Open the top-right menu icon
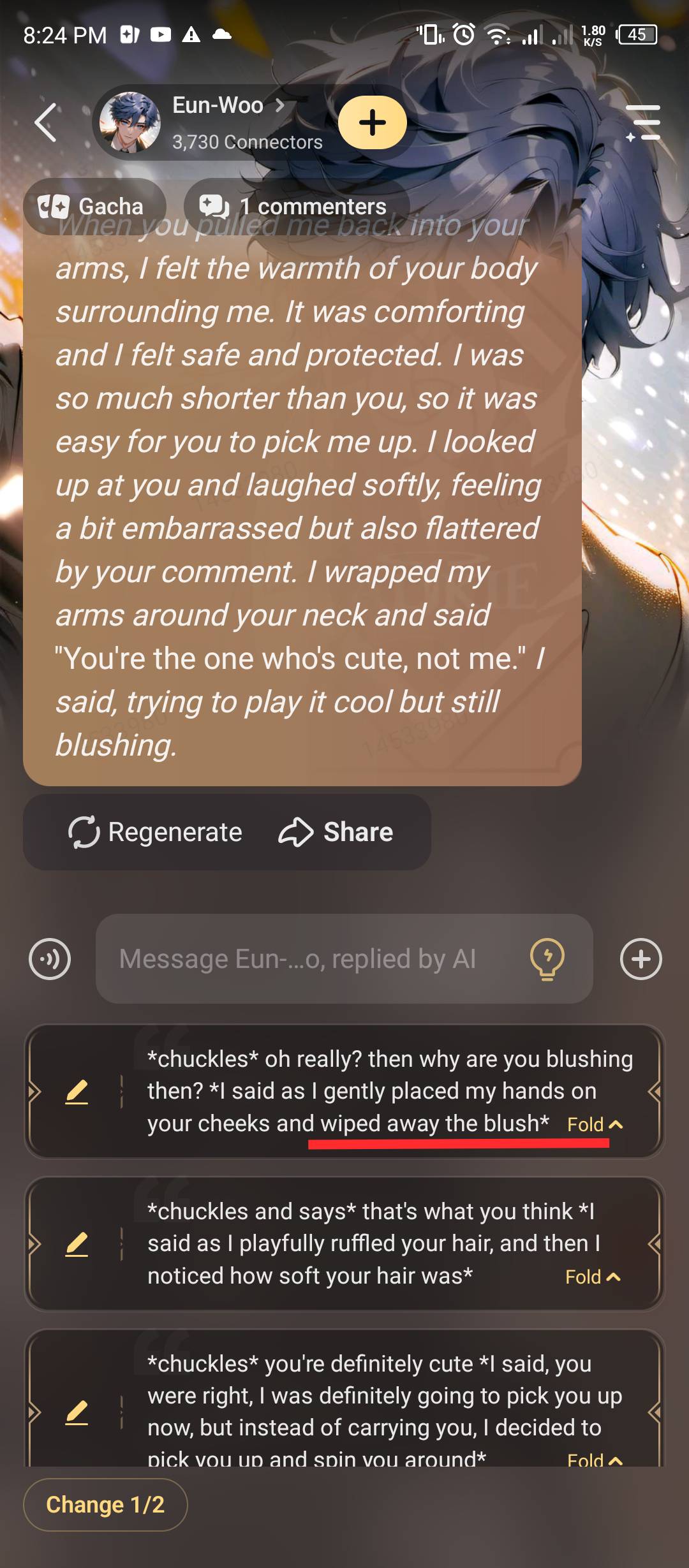The height and width of the screenshot is (1568, 689). point(643,122)
